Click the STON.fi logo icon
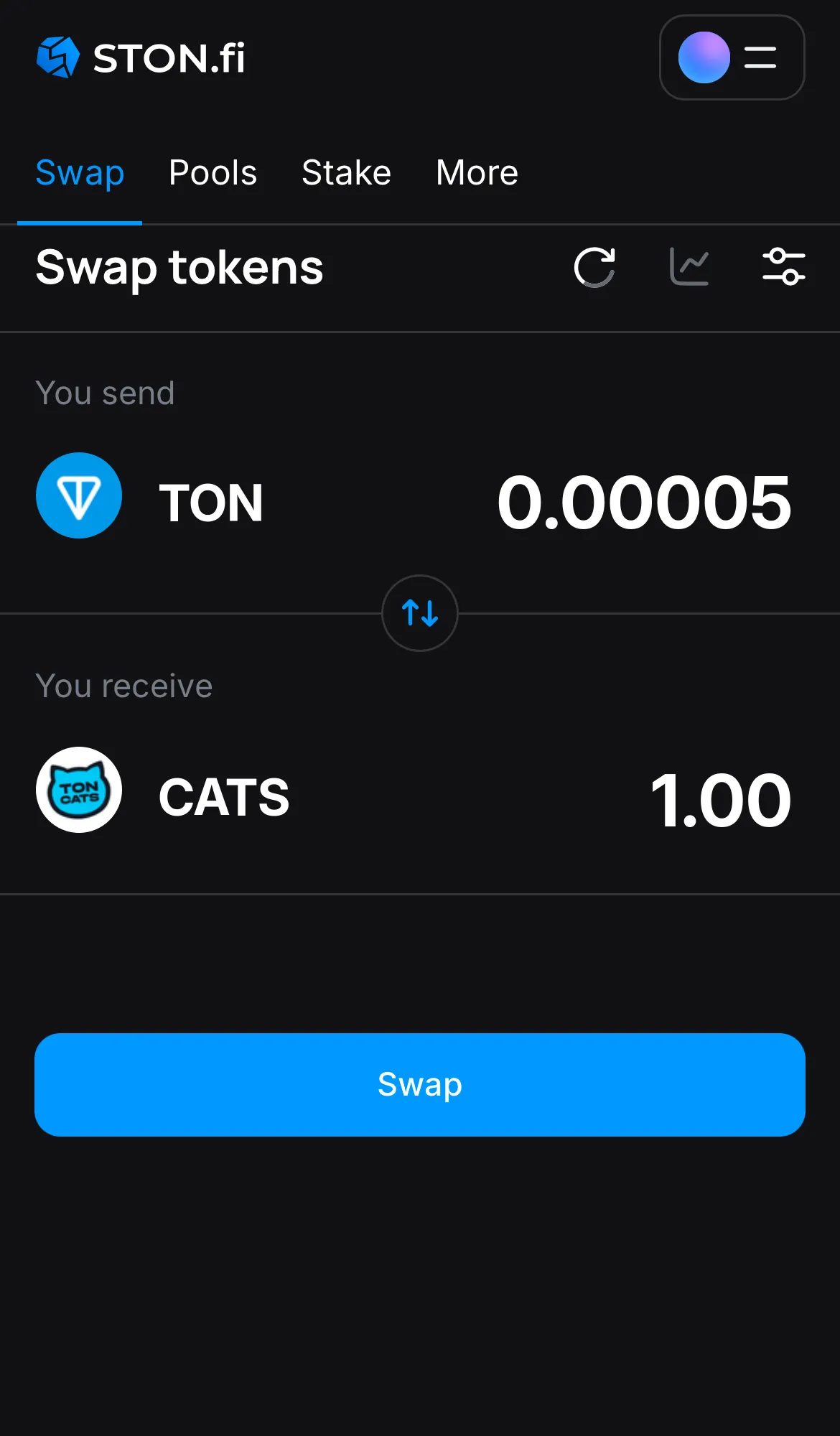Viewport: 840px width, 1436px height. click(58, 57)
